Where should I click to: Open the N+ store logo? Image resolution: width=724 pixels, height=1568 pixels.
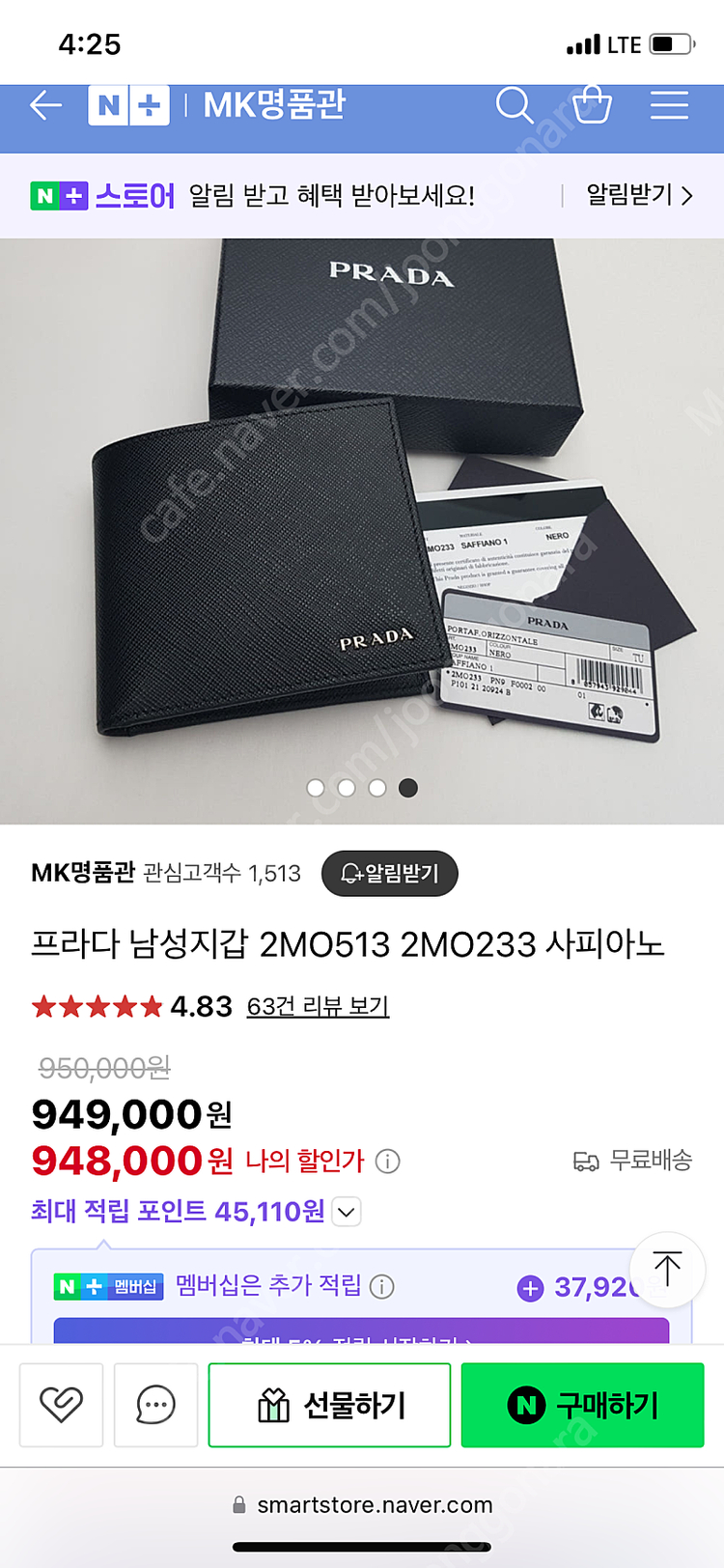[128, 105]
